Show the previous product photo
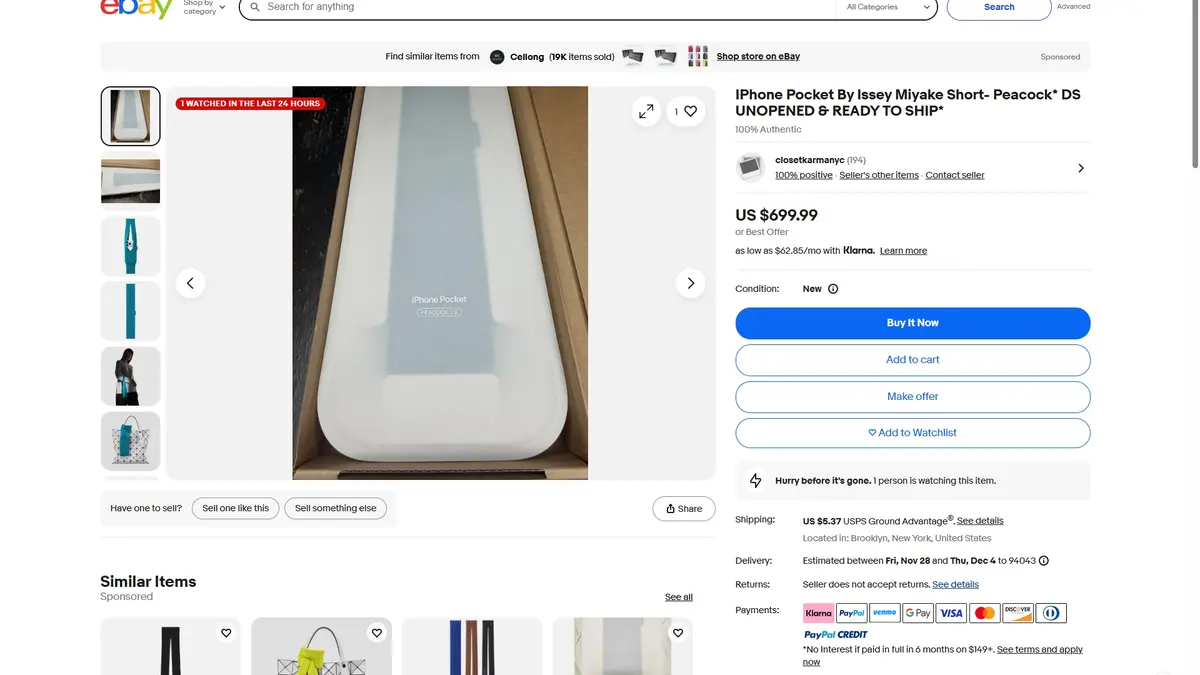Image resolution: width=1200 pixels, height=675 pixels. point(190,283)
